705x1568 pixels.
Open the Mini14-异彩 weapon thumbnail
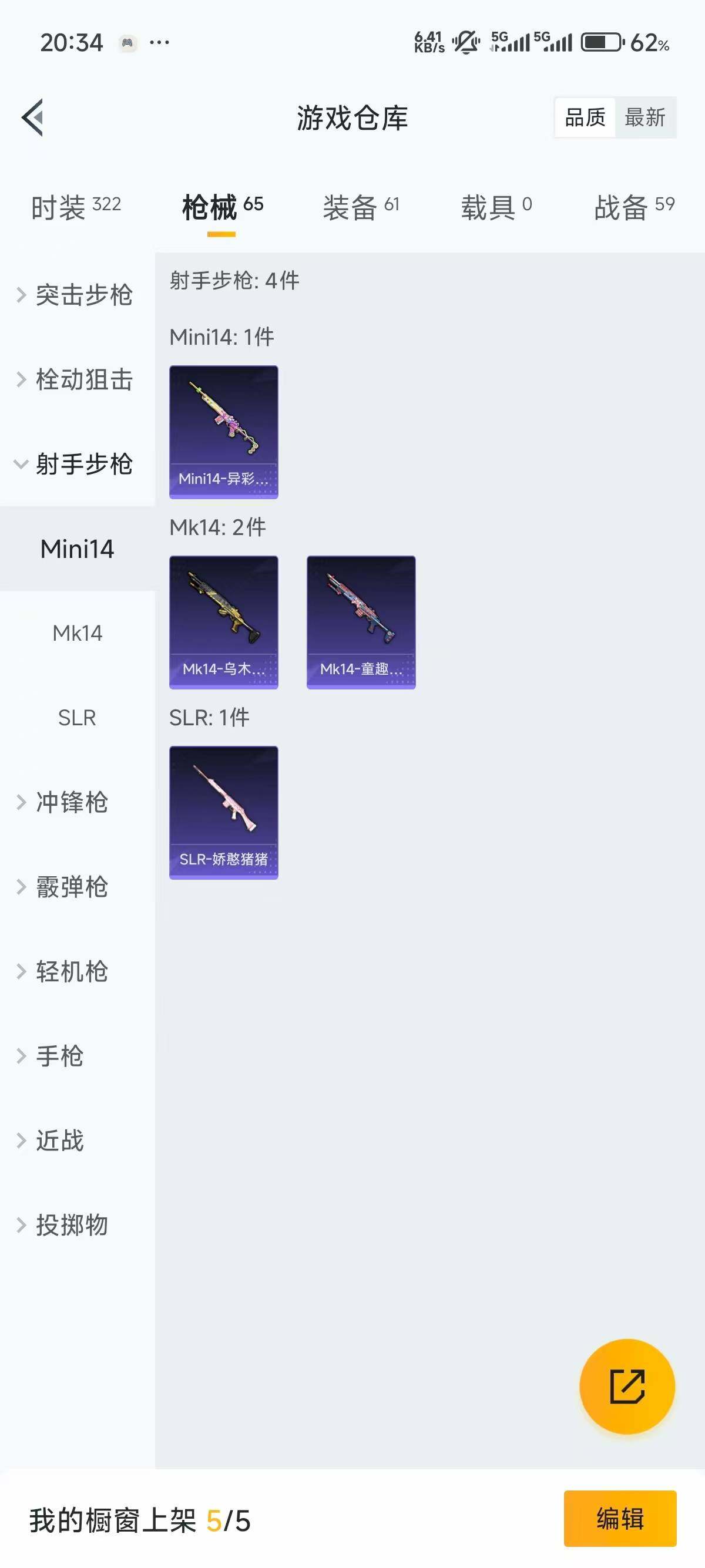tap(223, 431)
